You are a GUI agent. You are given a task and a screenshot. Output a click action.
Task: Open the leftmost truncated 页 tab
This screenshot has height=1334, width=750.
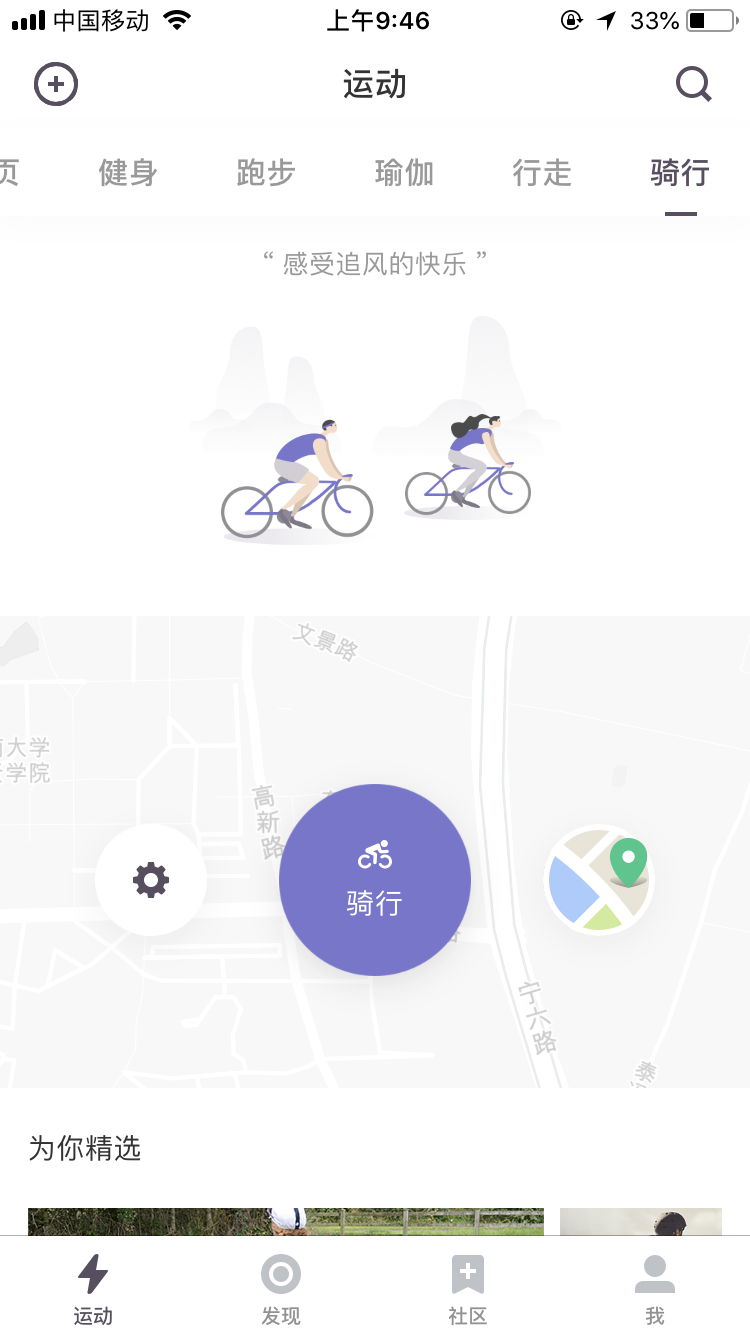[x=8, y=173]
